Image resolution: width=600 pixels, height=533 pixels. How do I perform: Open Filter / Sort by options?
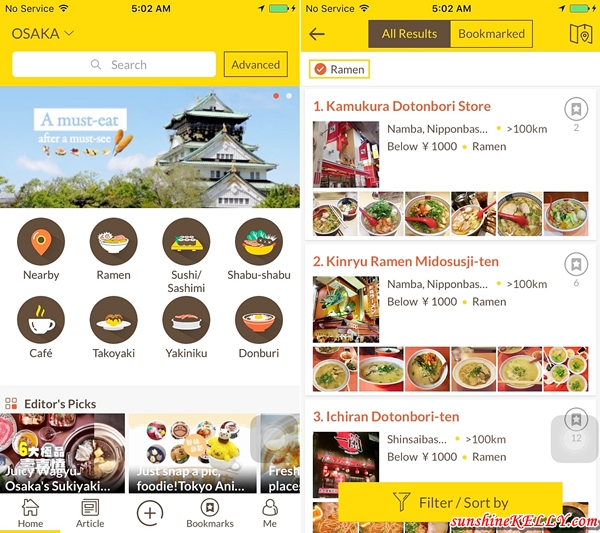pos(450,502)
